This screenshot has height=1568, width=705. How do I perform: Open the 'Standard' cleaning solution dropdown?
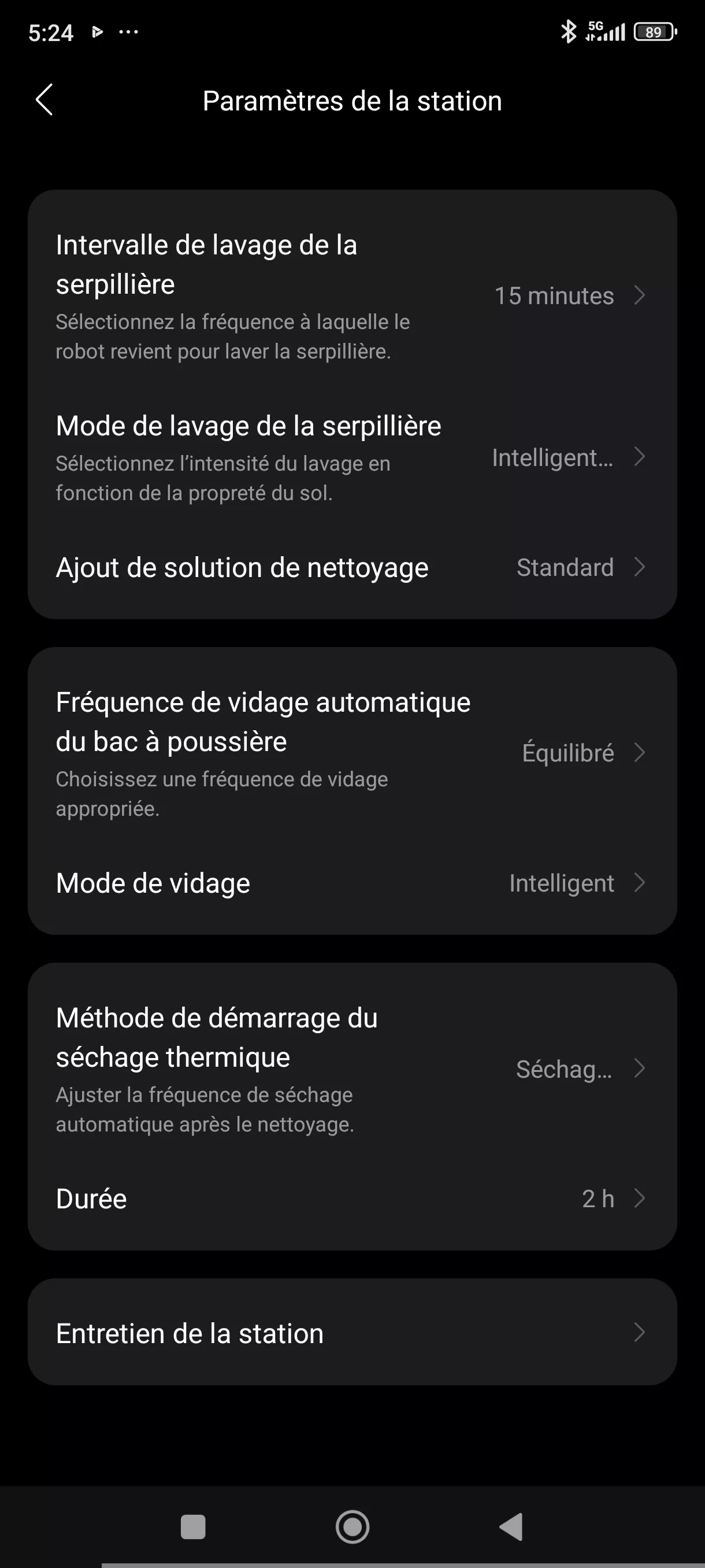click(x=565, y=567)
